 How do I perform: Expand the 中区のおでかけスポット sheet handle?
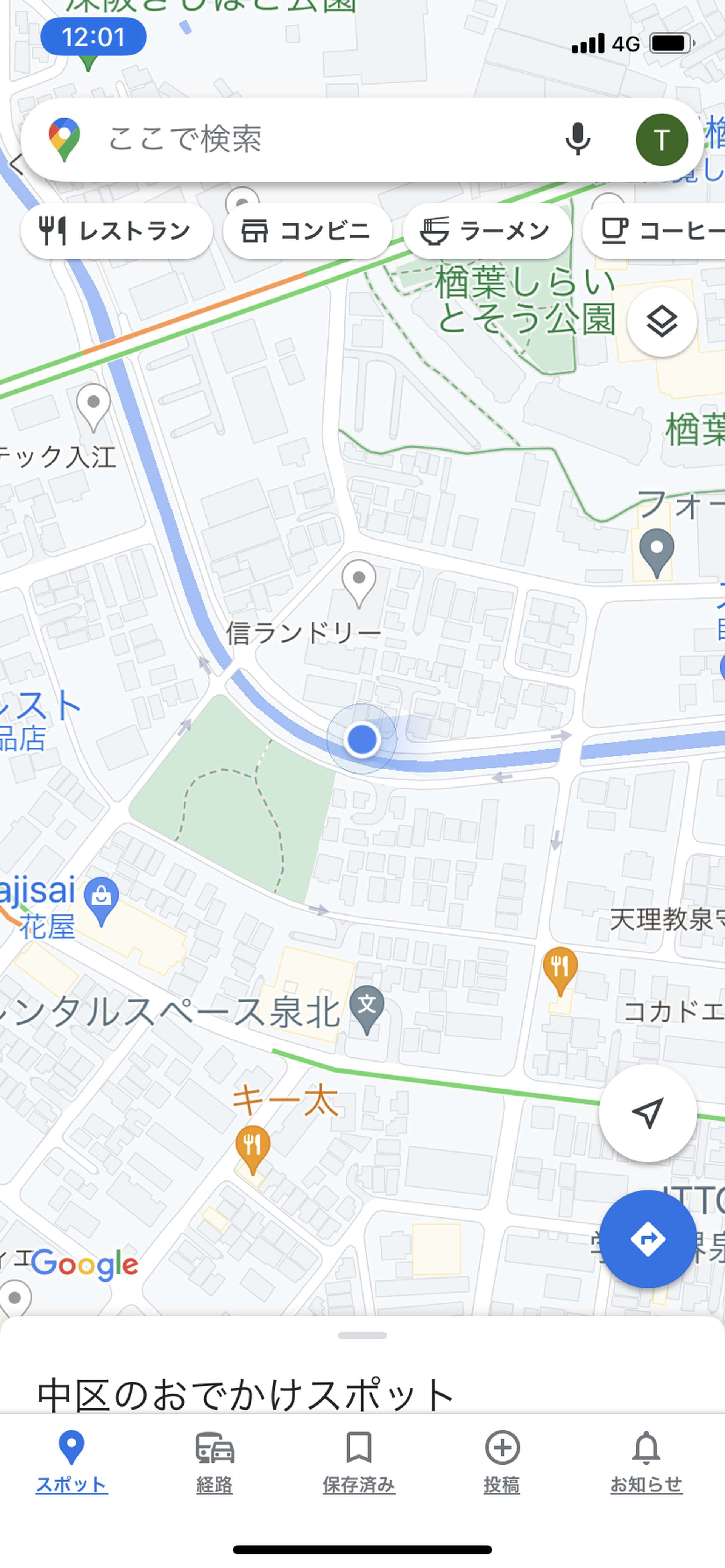(x=362, y=1336)
